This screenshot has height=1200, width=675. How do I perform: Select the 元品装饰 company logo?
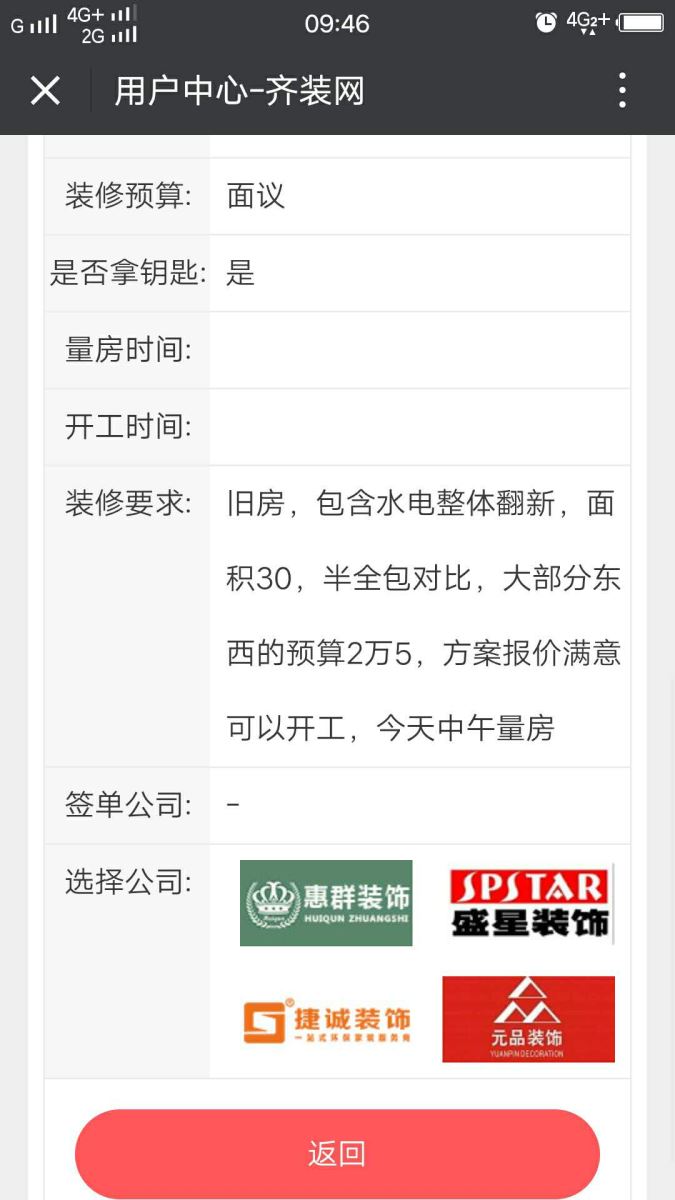[529, 1019]
